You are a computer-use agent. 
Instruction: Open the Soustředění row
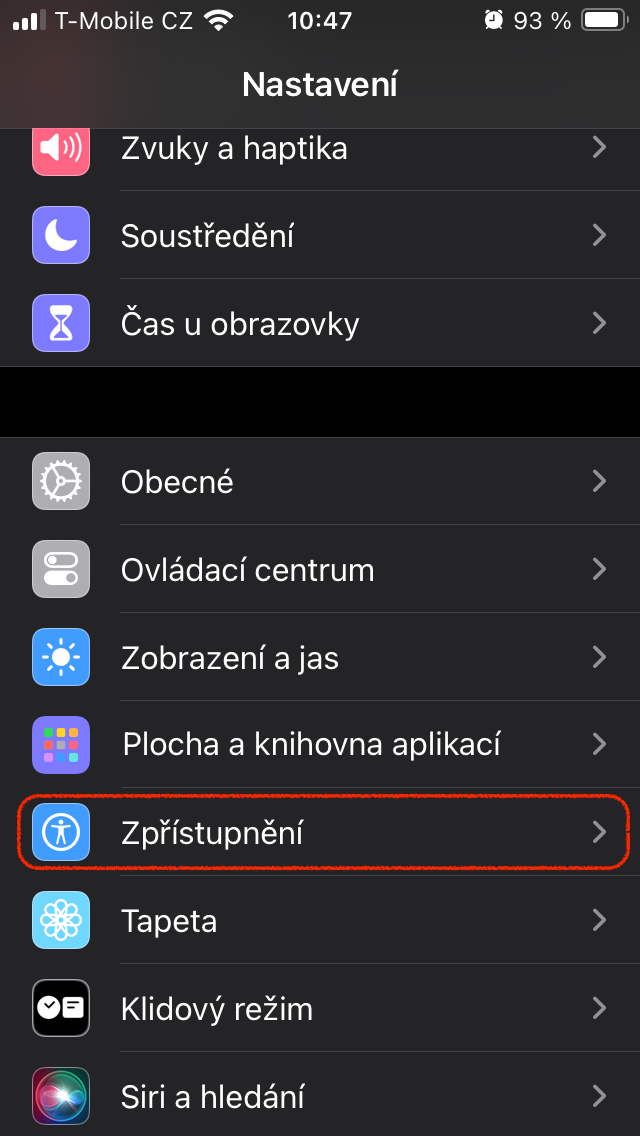coord(320,236)
